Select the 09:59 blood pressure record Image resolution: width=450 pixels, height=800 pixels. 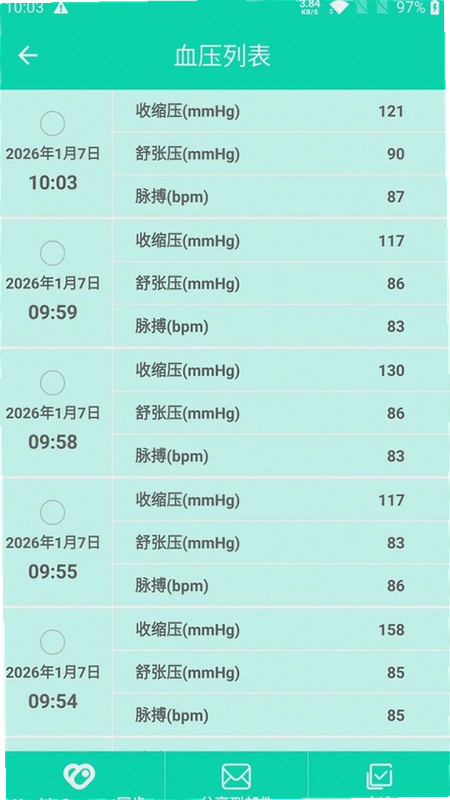(53, 253)
